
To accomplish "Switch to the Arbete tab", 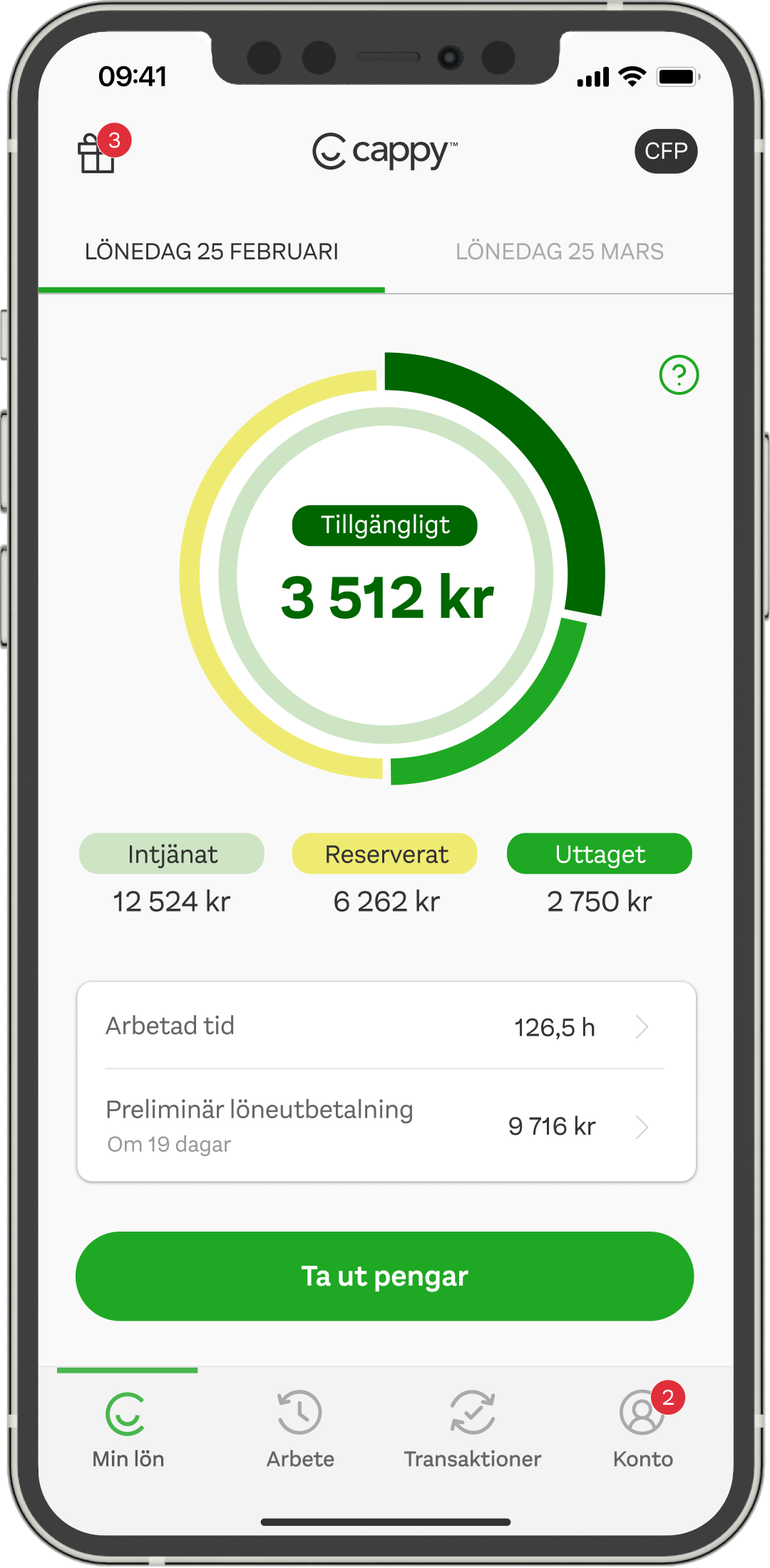I will pos(300,1429).
